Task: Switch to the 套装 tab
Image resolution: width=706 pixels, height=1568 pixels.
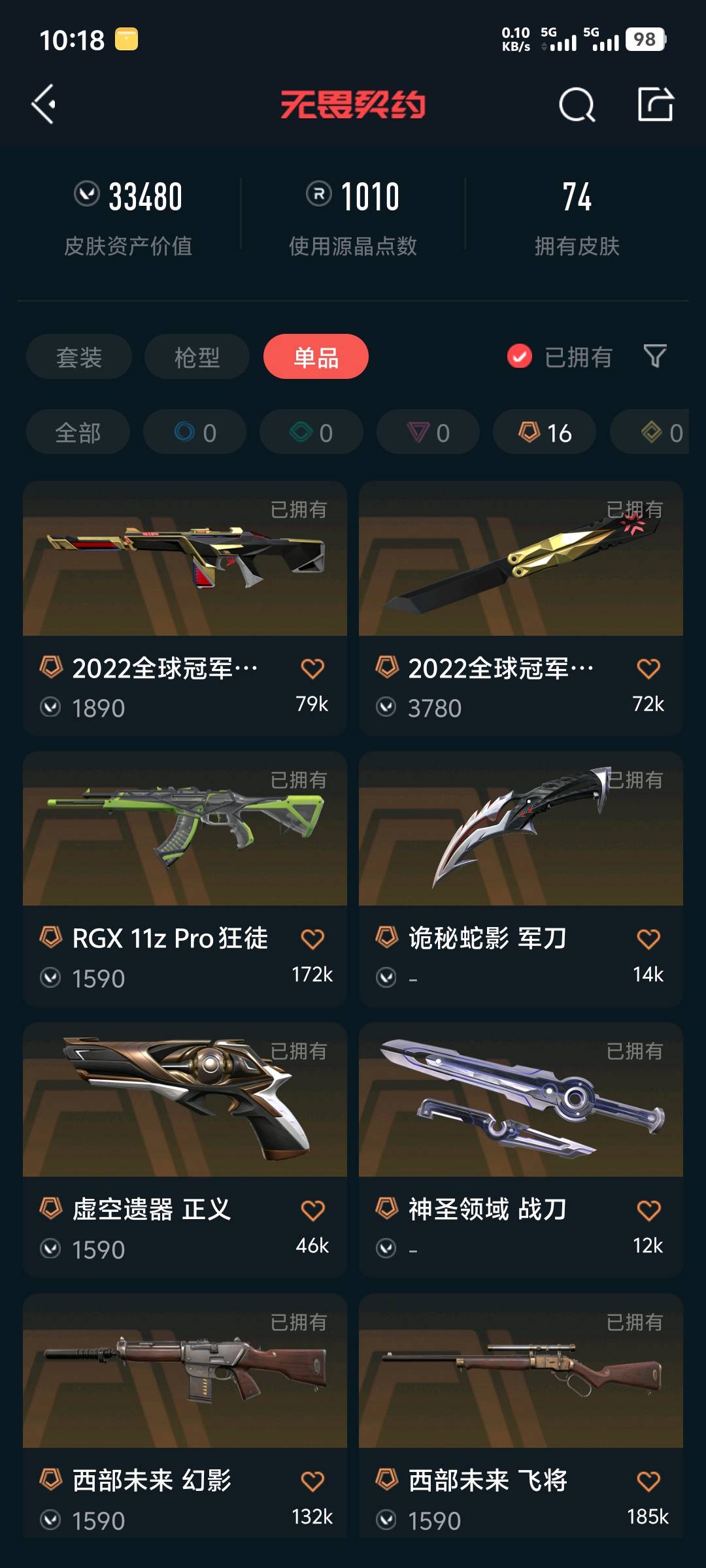Action: (79, 357)
